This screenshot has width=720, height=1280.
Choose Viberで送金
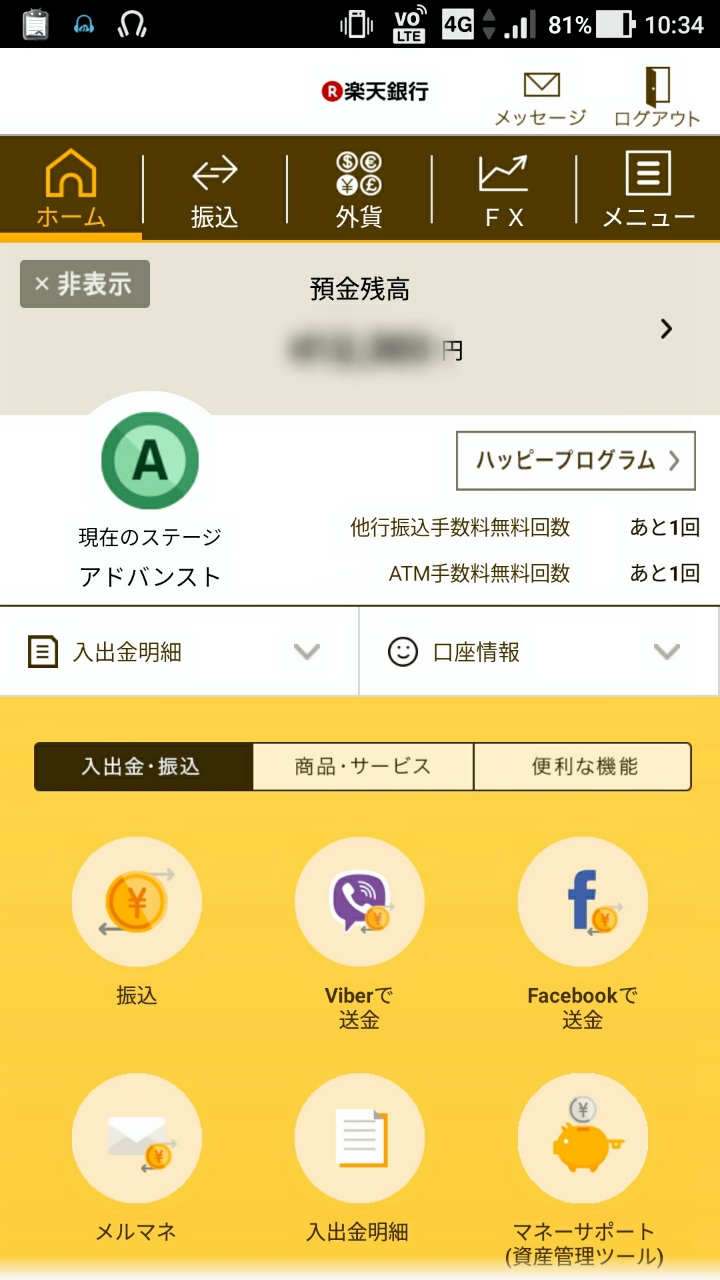point(359,903)
